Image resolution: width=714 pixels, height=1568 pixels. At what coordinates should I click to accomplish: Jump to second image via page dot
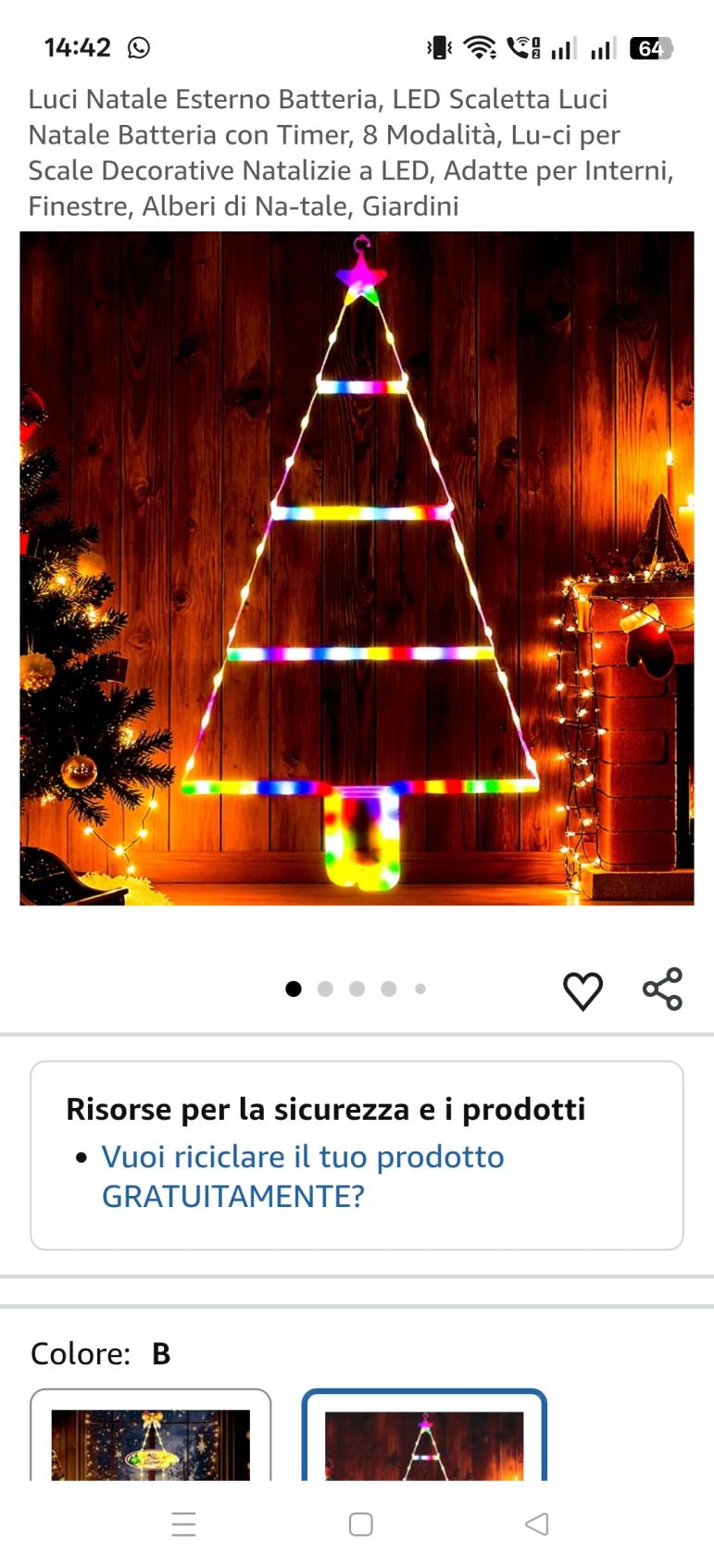coord(325,989)
